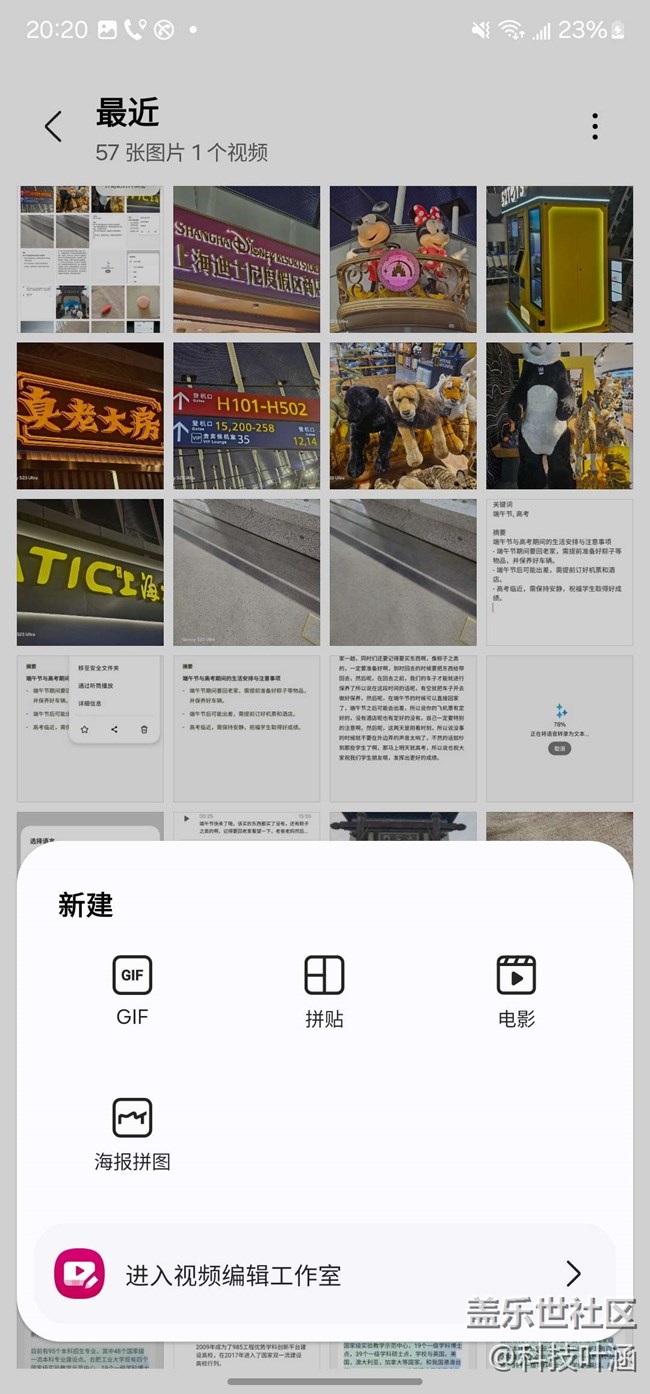Viewport: 650px width, 1394px height.
Task: Open the three-dot overflow menu
Action: pos(595,126)
